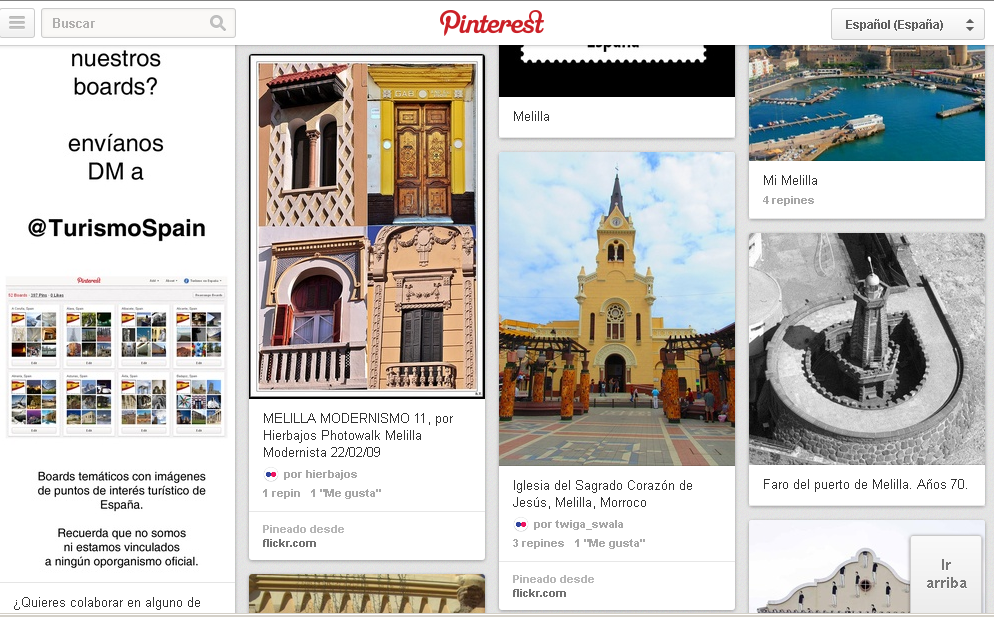Screen dimensions: 994x617
Task: Tap the magnifying glass search icon
Action: [218, 23]
